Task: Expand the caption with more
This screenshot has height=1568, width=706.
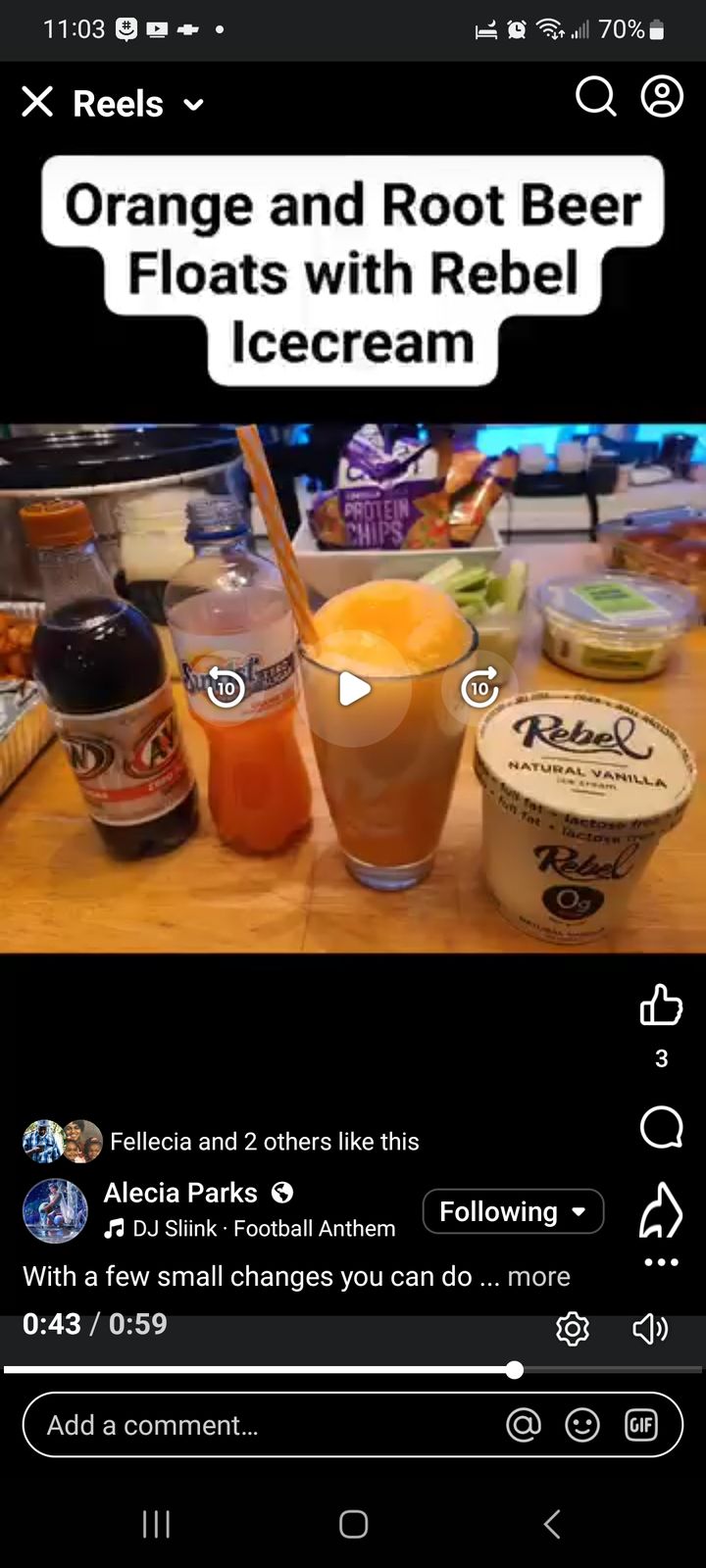Action: [538, 1277]
